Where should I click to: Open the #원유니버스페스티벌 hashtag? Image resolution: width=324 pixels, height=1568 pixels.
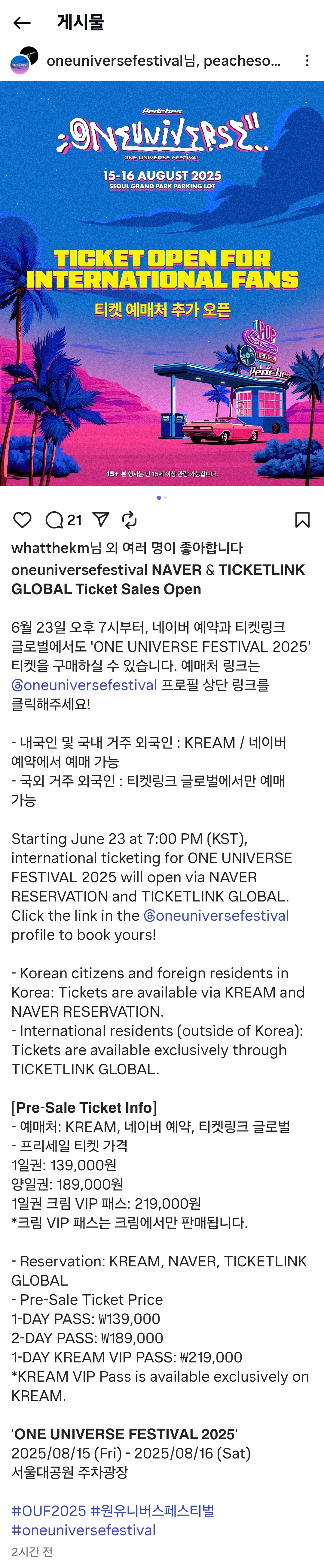(153, 1511)
